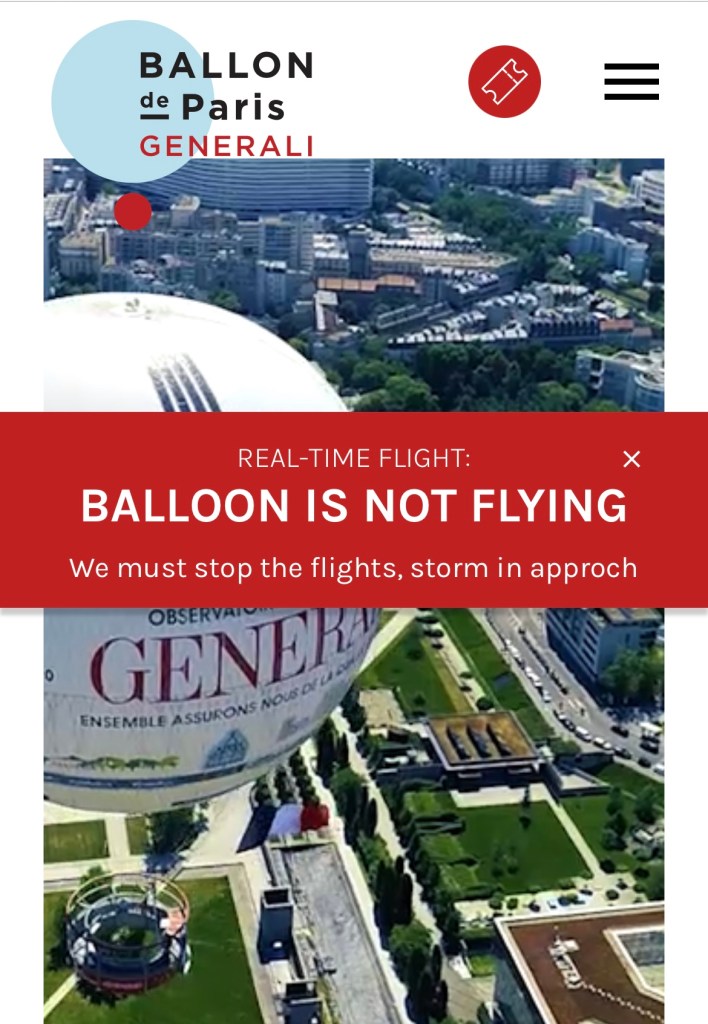Image resolution: width=708 pixels, height=1024 pixels.
Task: Tap the Ballon de Paris Generali logo
Action: pos(225,105)
